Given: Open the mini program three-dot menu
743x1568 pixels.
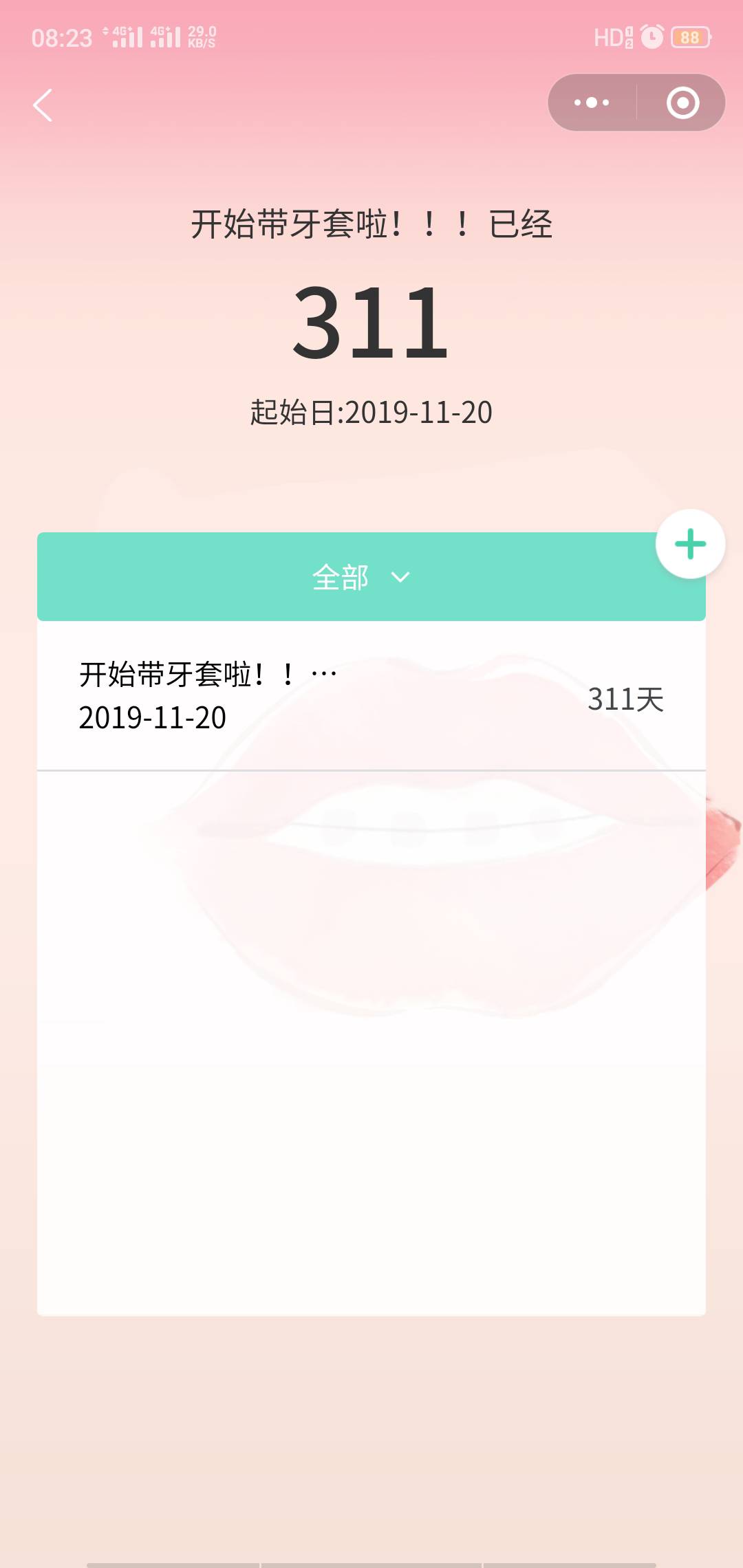Looking at the screenshot, I should coord(592,103).
